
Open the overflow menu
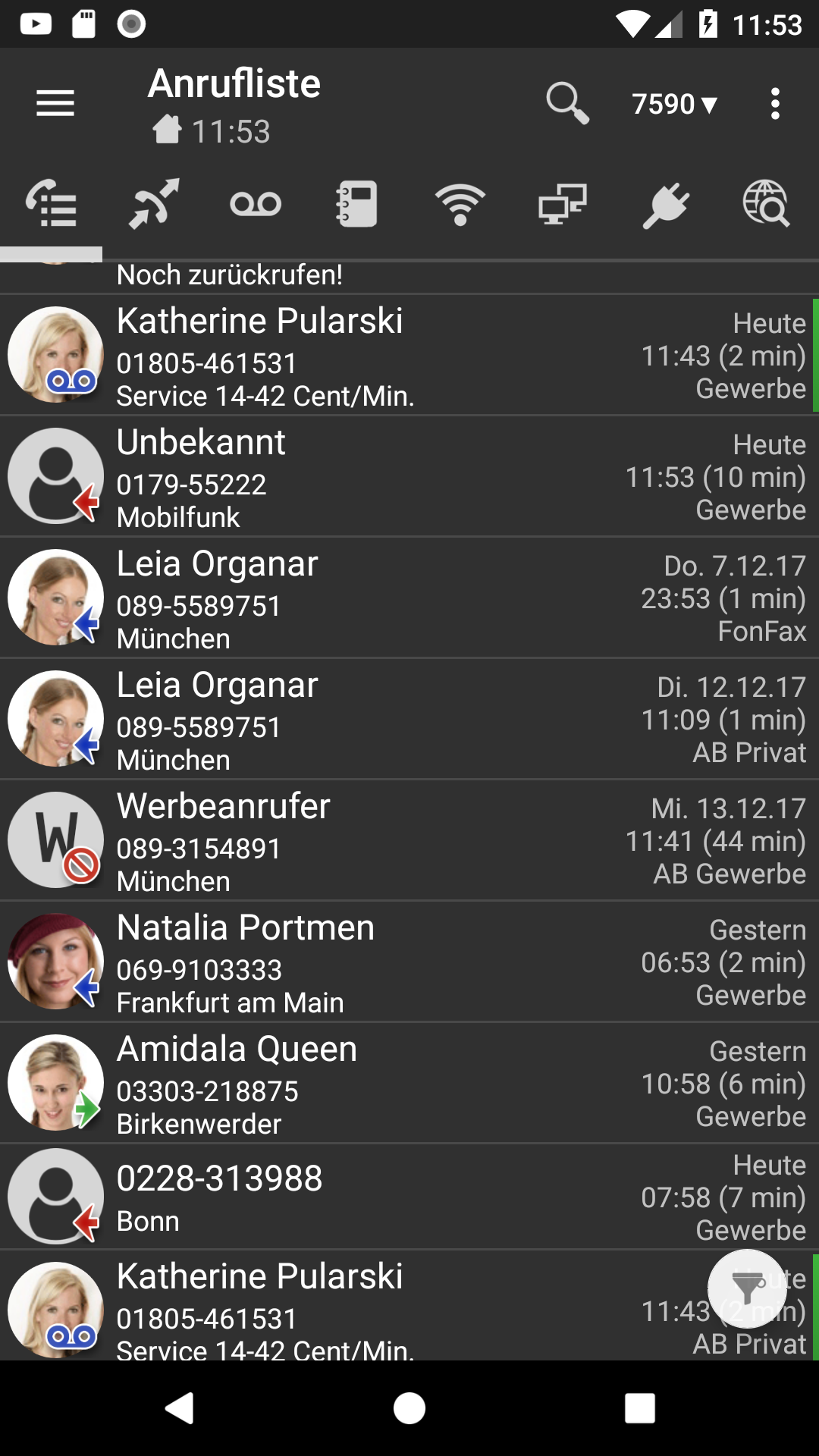click(774, 104)
